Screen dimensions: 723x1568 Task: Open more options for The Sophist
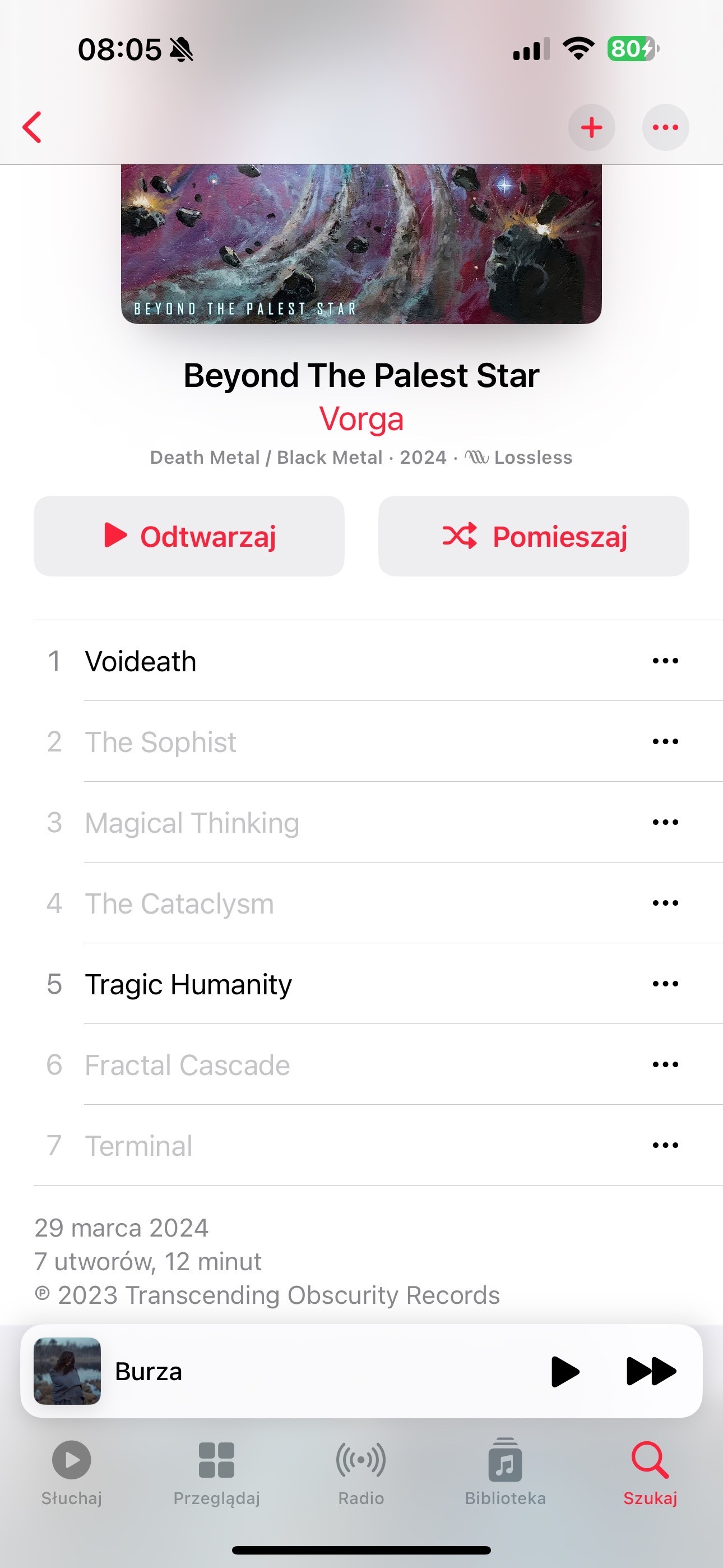(665, 741)
